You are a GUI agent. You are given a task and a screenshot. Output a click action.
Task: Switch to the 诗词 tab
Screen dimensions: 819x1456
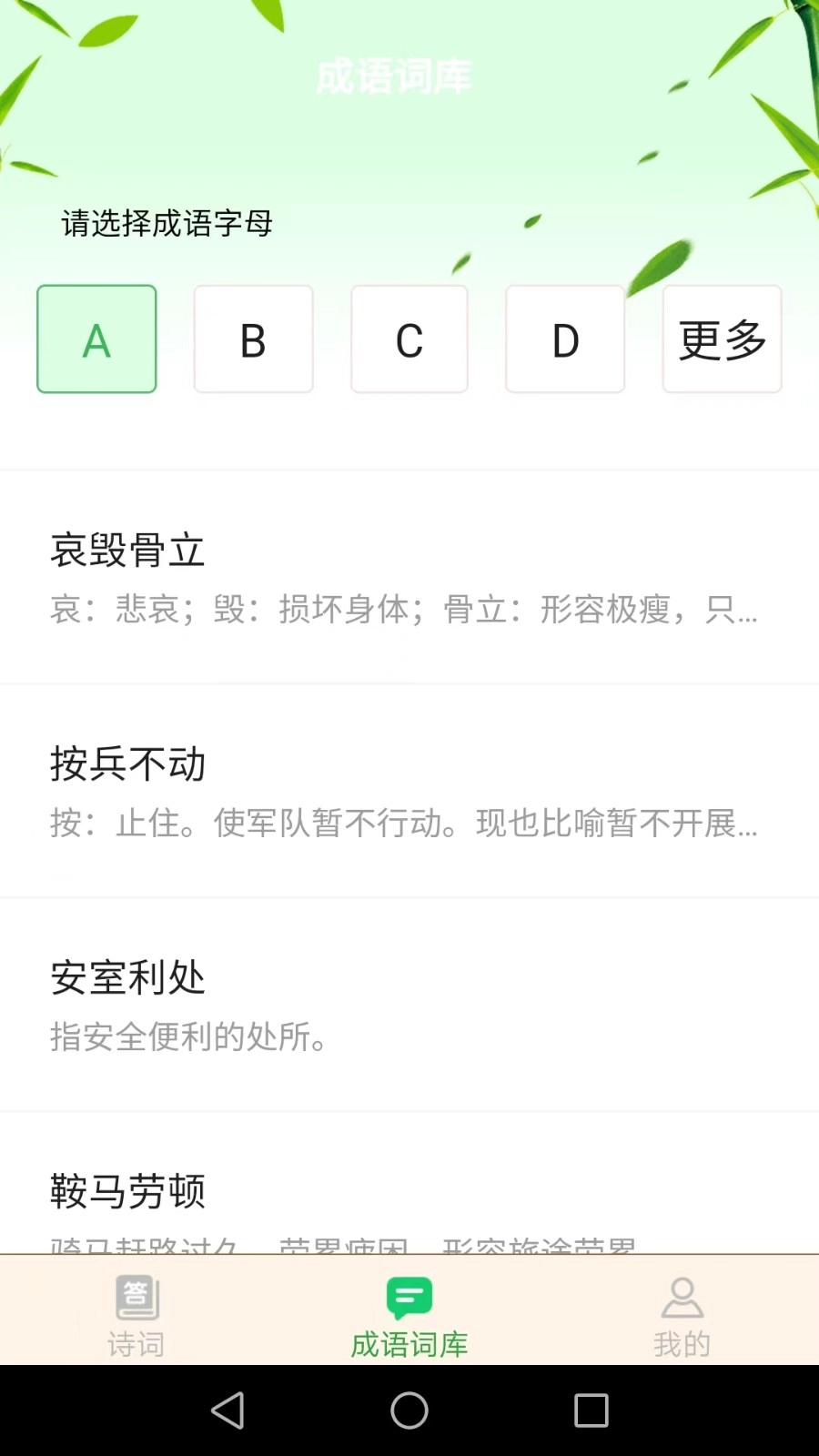[x=136, y=1315]
